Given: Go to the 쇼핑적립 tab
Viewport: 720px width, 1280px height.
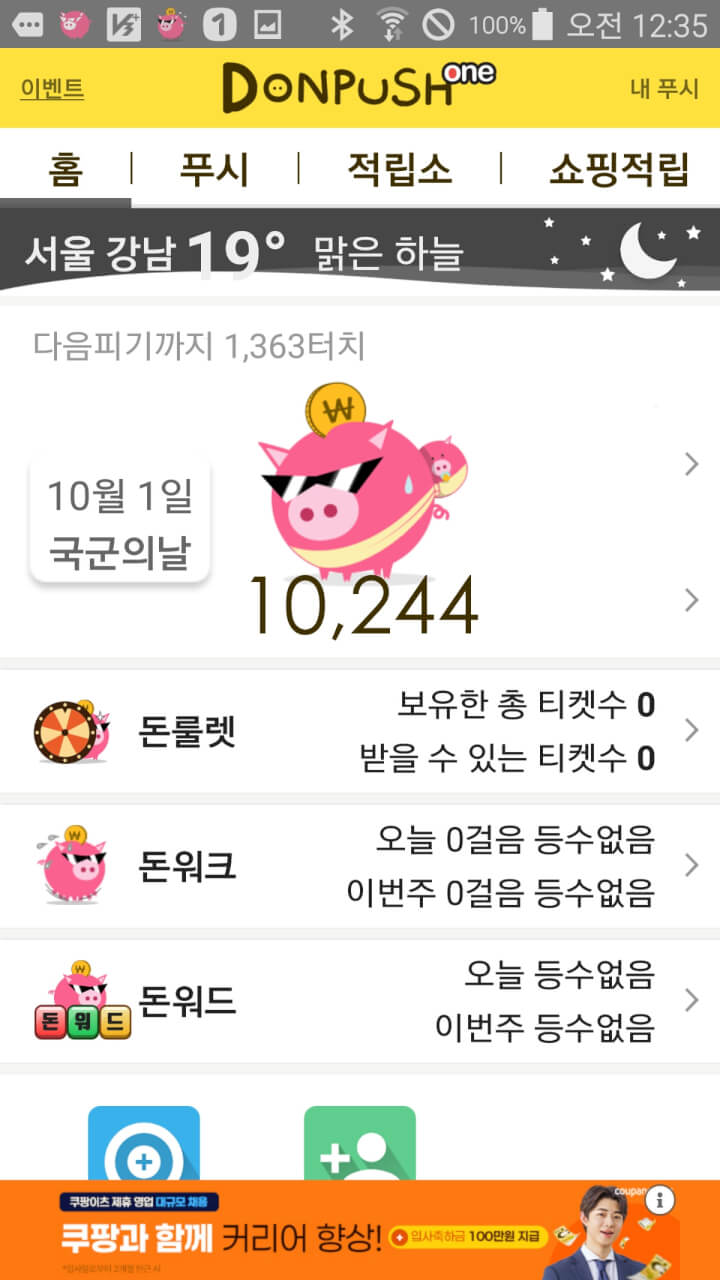Looking at the screenshot, I should click(x=619, y=169).
